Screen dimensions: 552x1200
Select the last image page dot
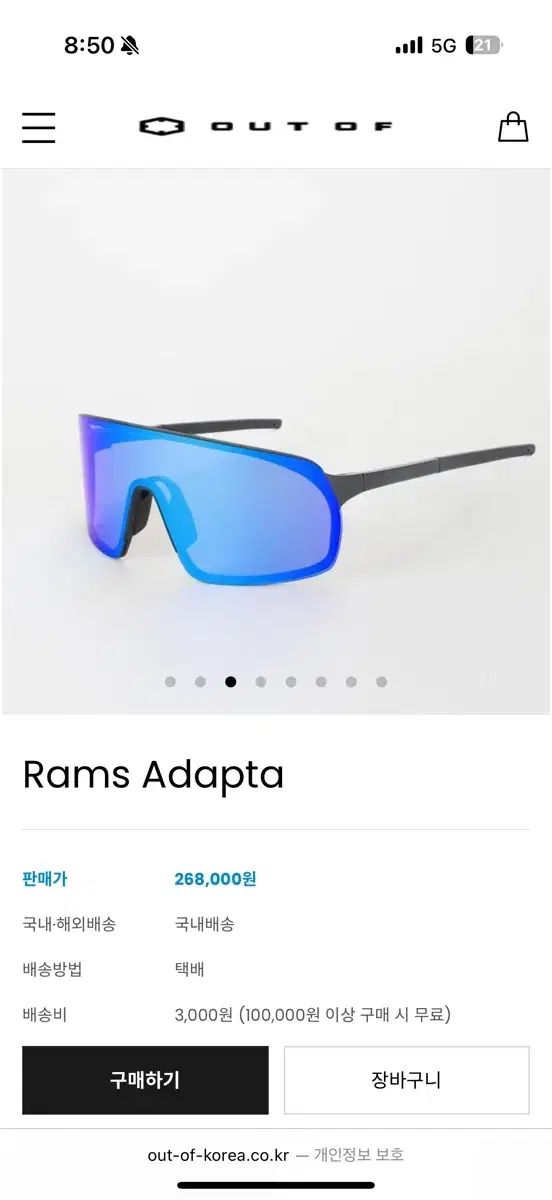click(381, 682)
